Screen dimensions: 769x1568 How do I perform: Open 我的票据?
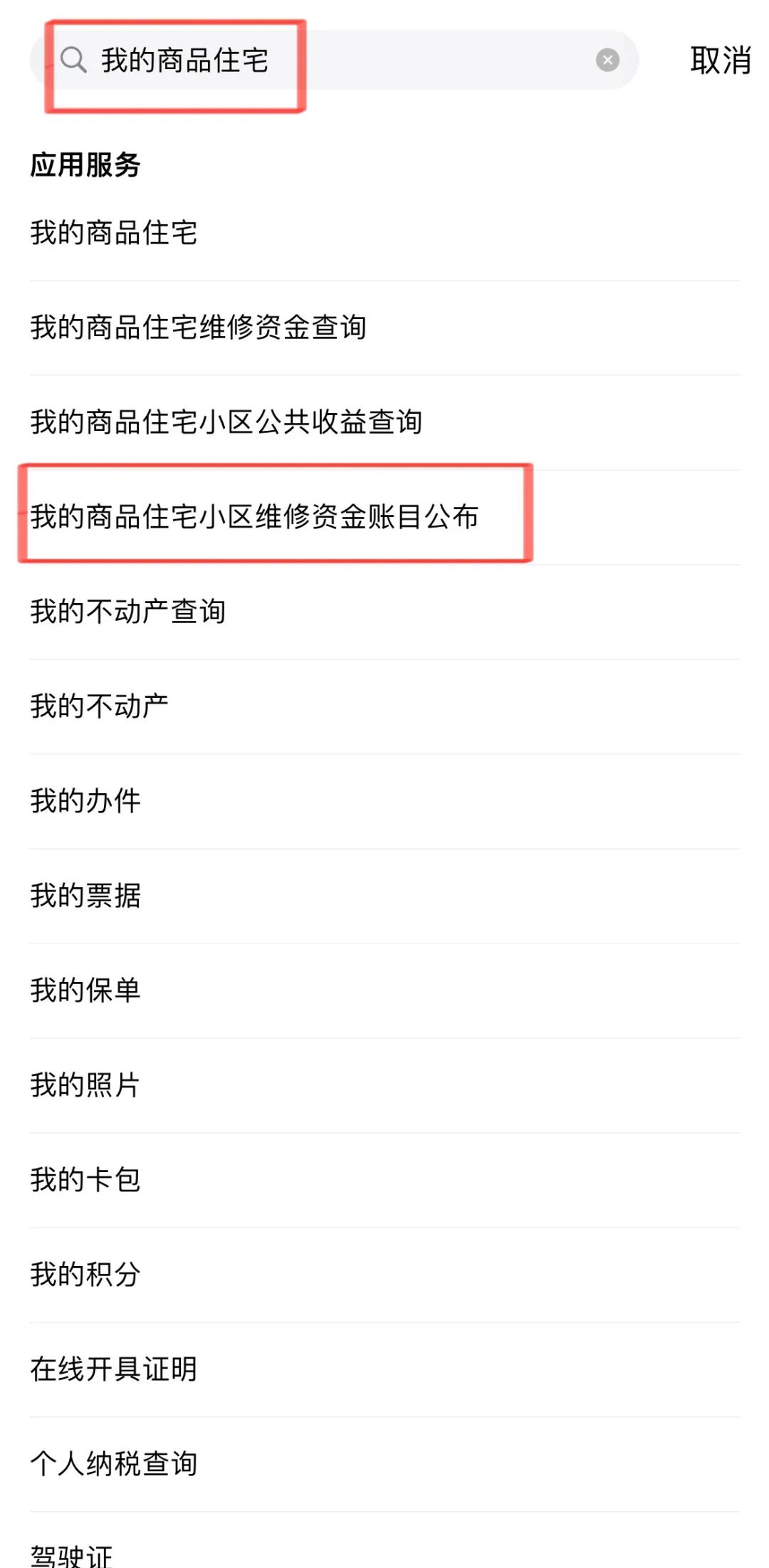(85, 896)
